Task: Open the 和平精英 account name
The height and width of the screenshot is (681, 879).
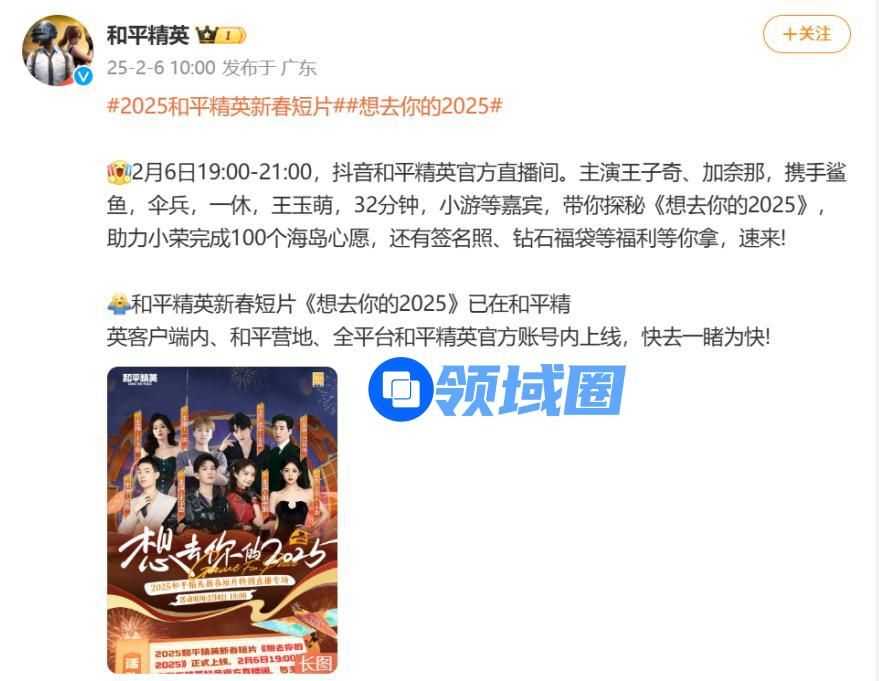Action: 148,35
